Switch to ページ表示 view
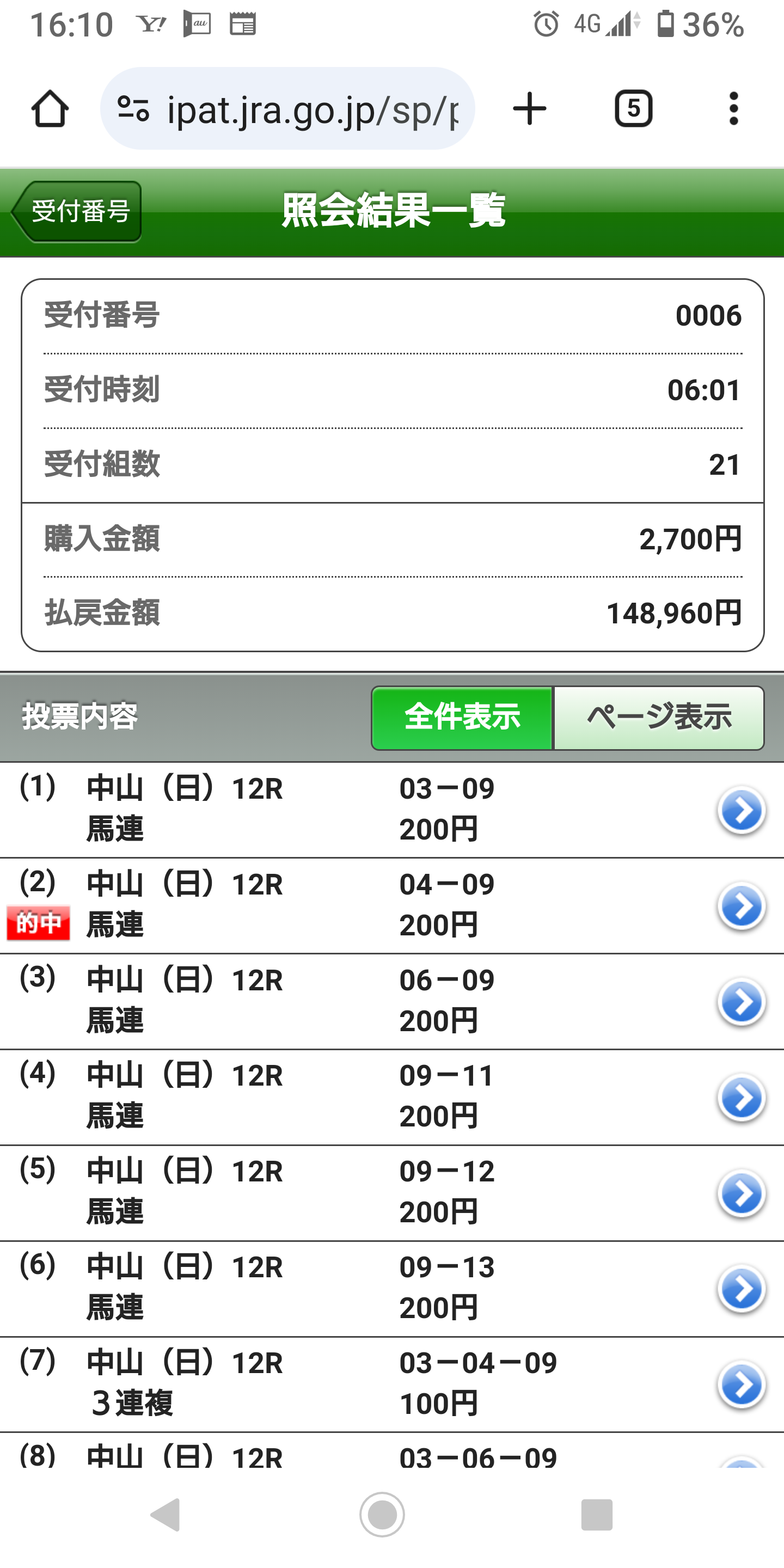Screen dimensions: 784x1568 tap(659, 718)
